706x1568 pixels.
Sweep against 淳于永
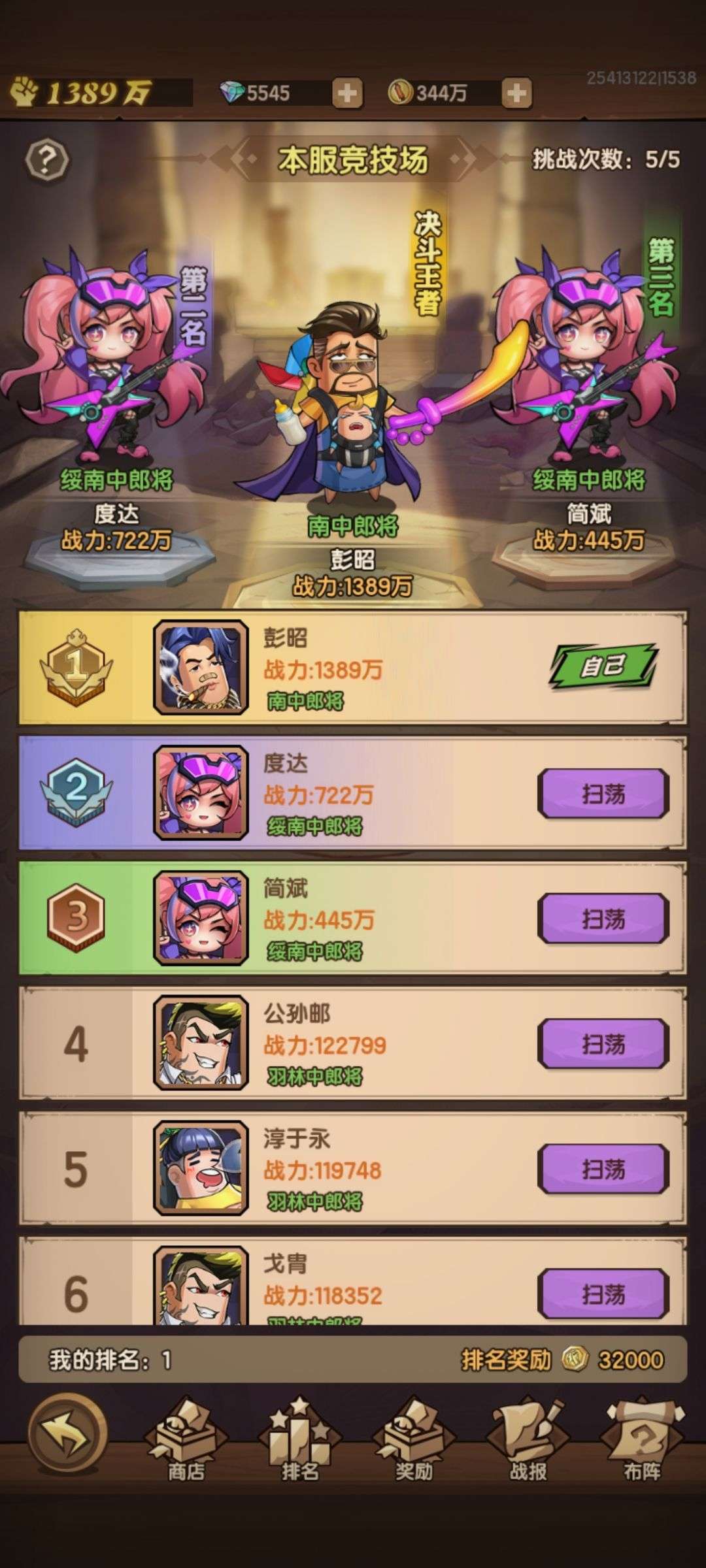click(603, 1169)
